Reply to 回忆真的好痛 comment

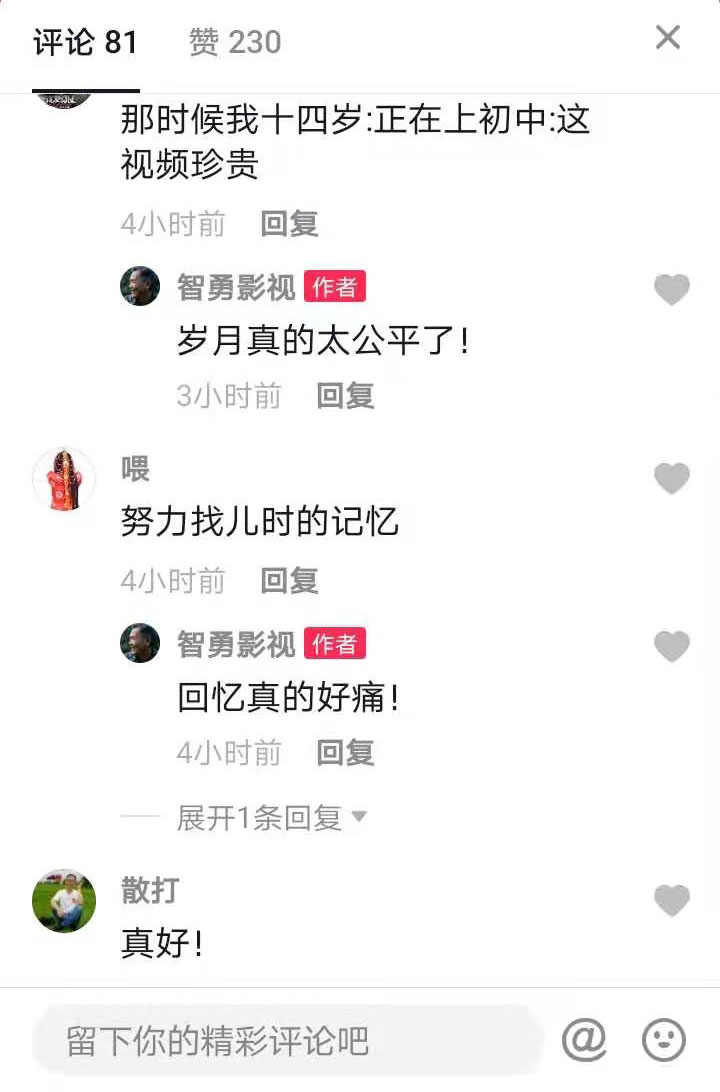coord(345,752)
